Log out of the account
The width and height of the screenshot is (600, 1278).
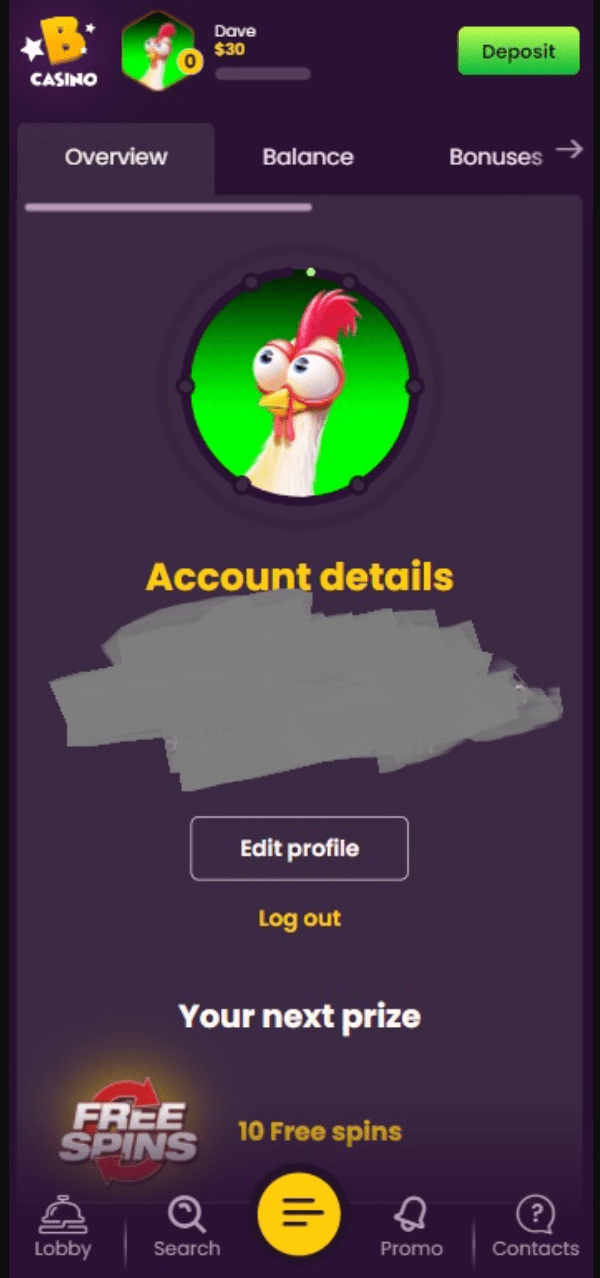pos(299,918)
